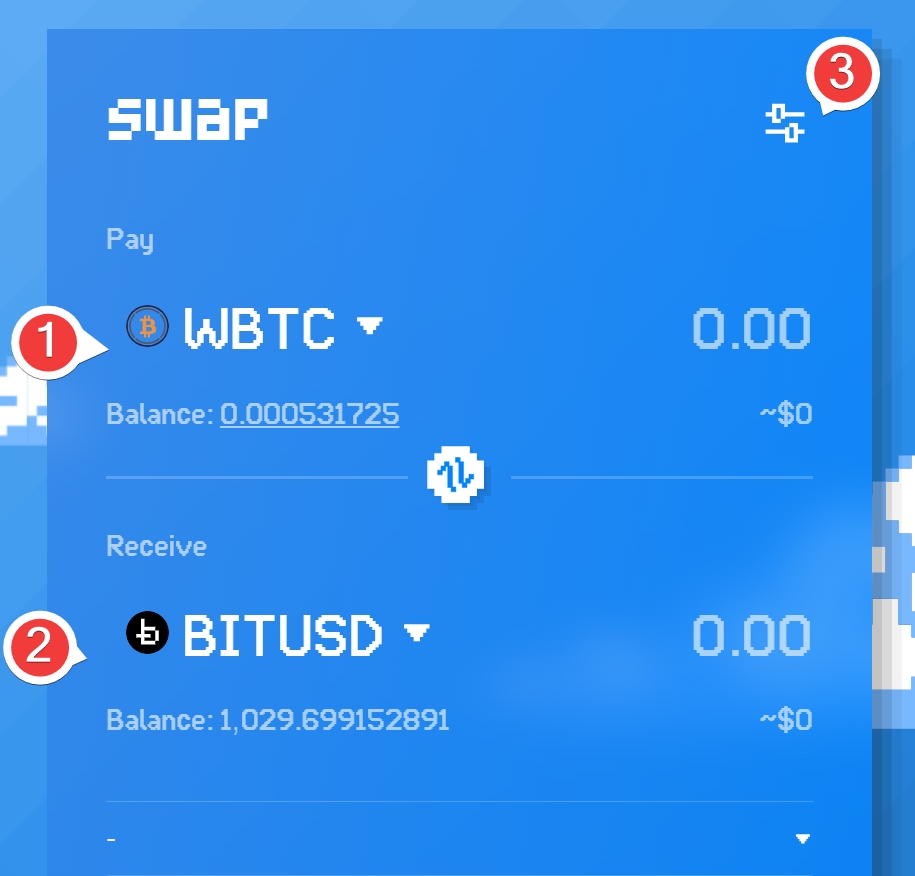Expand the details arrow at the bottom
This screenshot has width=915, height=876.
pyautogui.click(x=802, y=839)
